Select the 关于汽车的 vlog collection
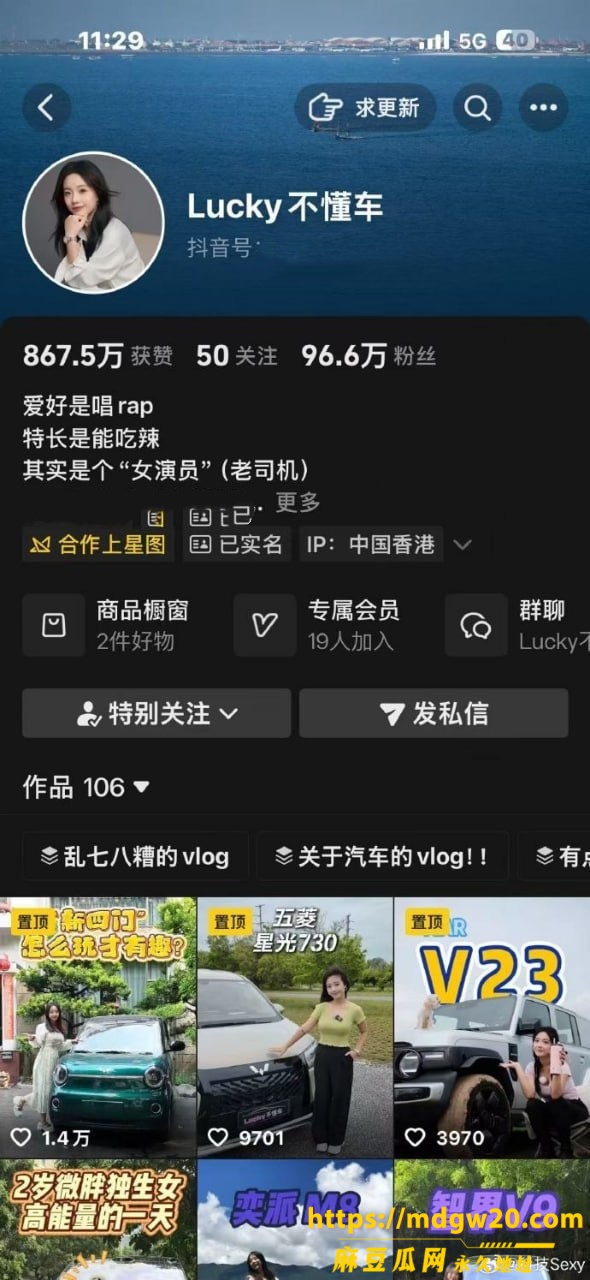The image size is (590, 1280). click(x=382, y=856)
